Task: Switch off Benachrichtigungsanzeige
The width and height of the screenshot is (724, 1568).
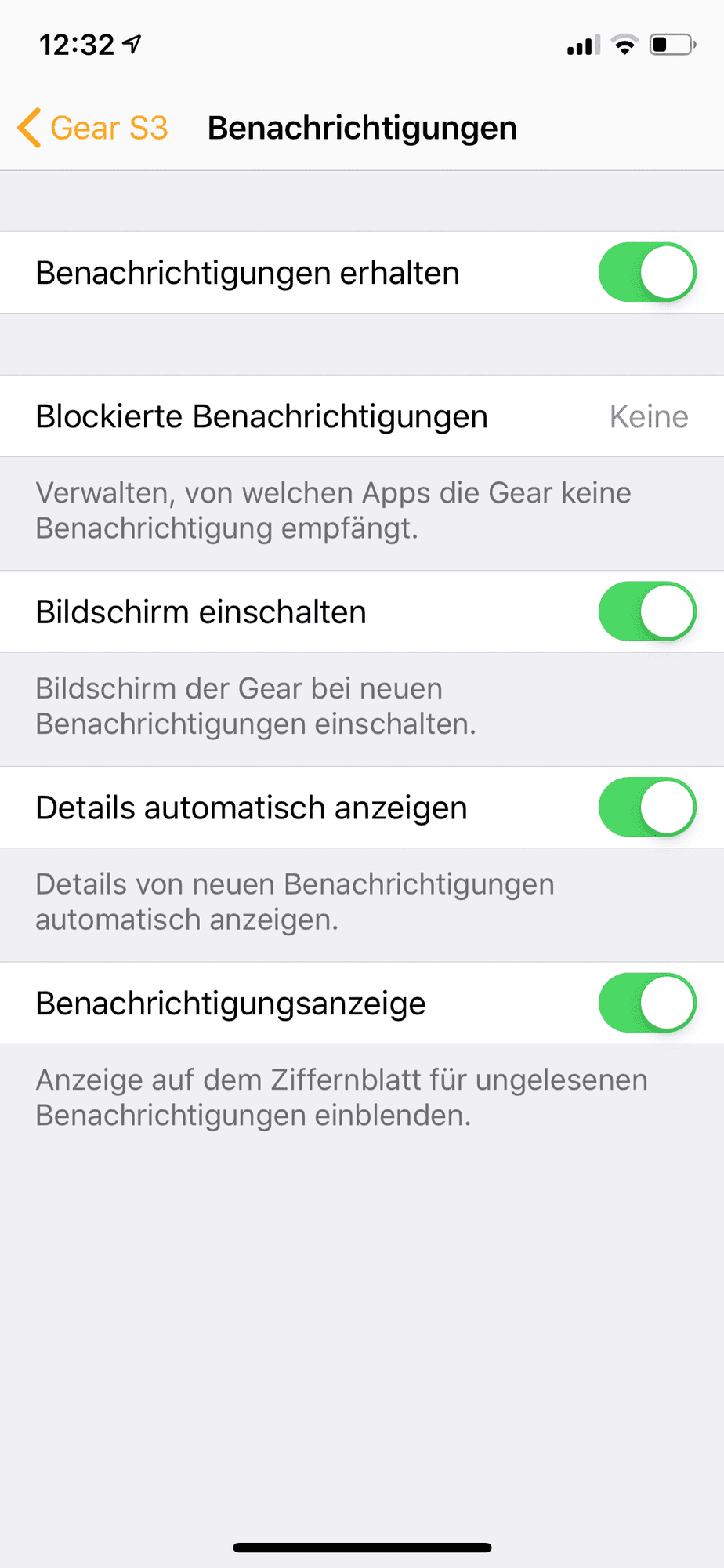Action: 646,1003
